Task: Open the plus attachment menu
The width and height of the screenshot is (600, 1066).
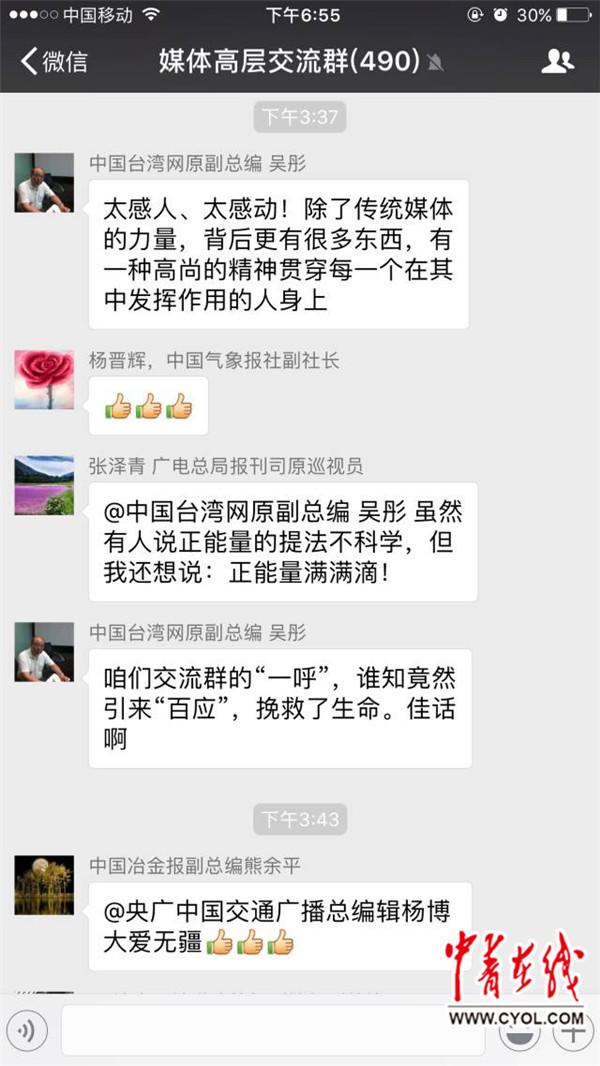Action: tap(573, 1031)
